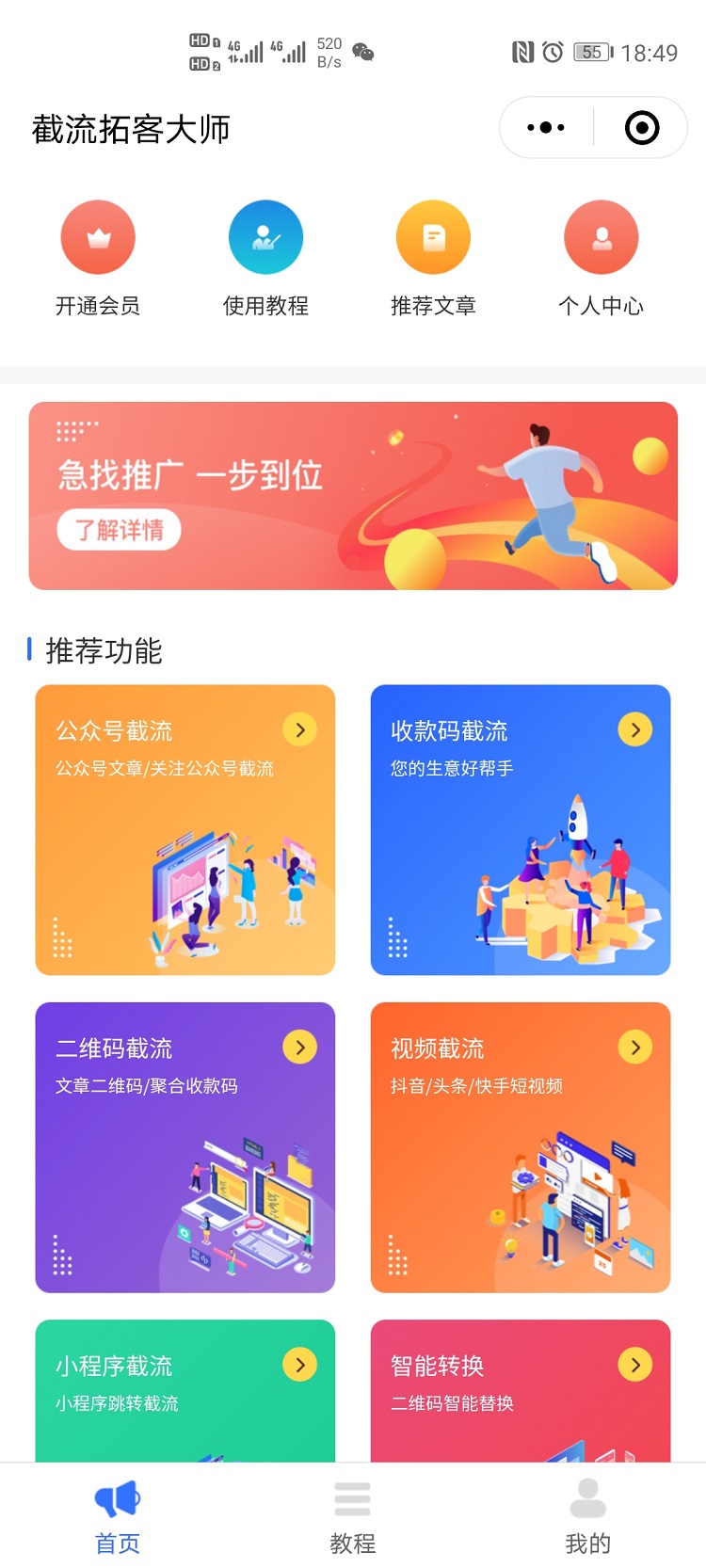Open the 小程序截流 card
Screen dimensions: 706x1568
click(x=185, y=1391)
